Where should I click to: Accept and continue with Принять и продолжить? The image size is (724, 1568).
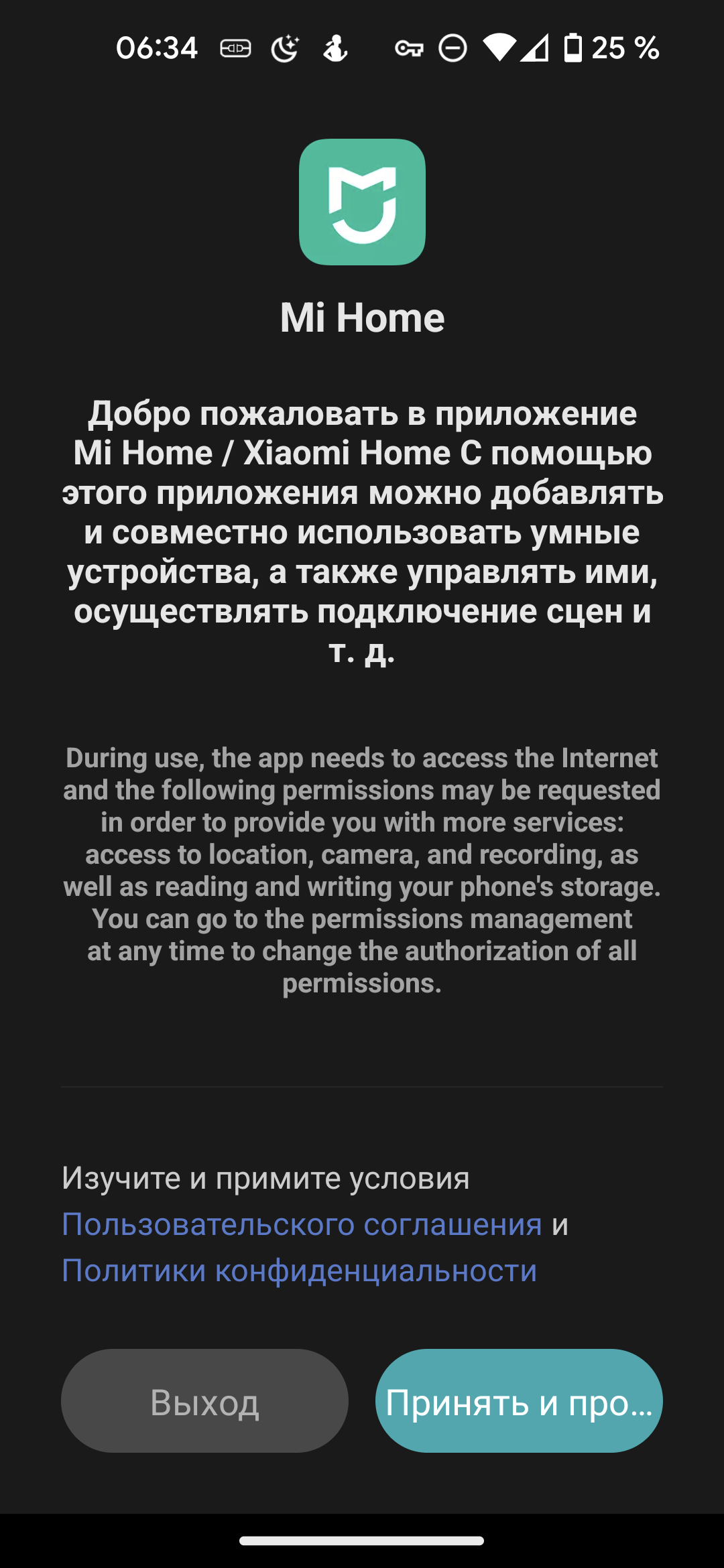pos(519,1401)
